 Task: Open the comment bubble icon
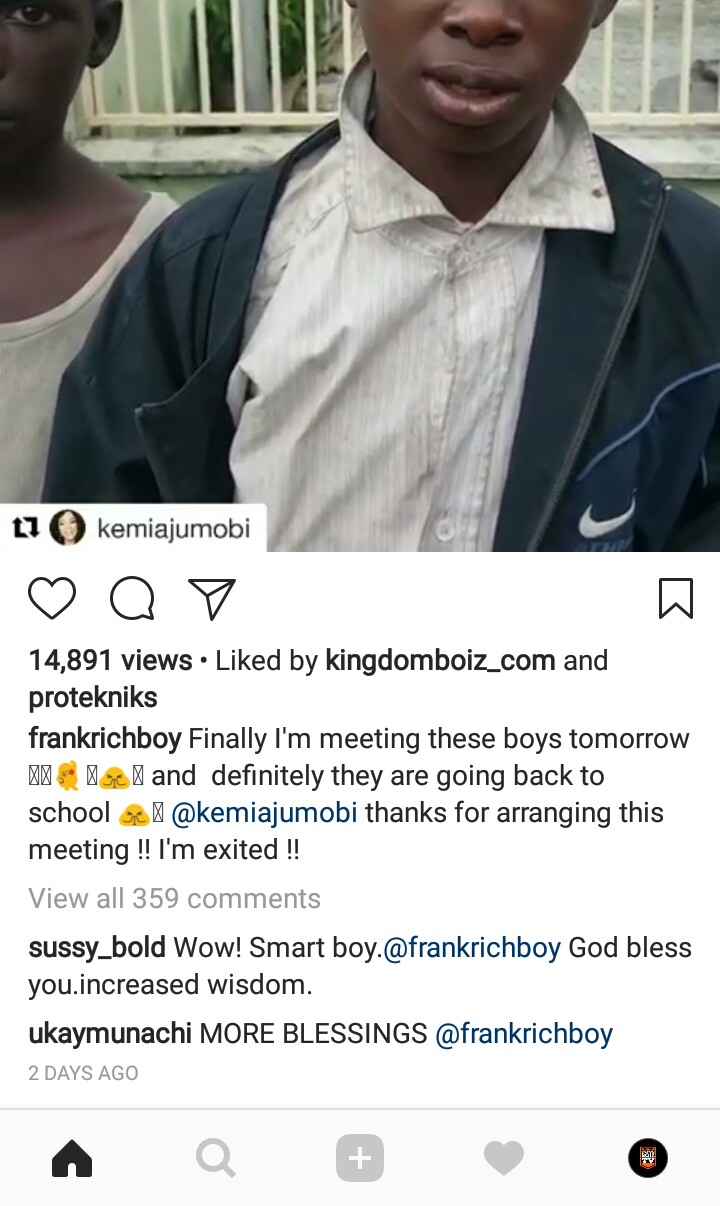coord(132,599)
